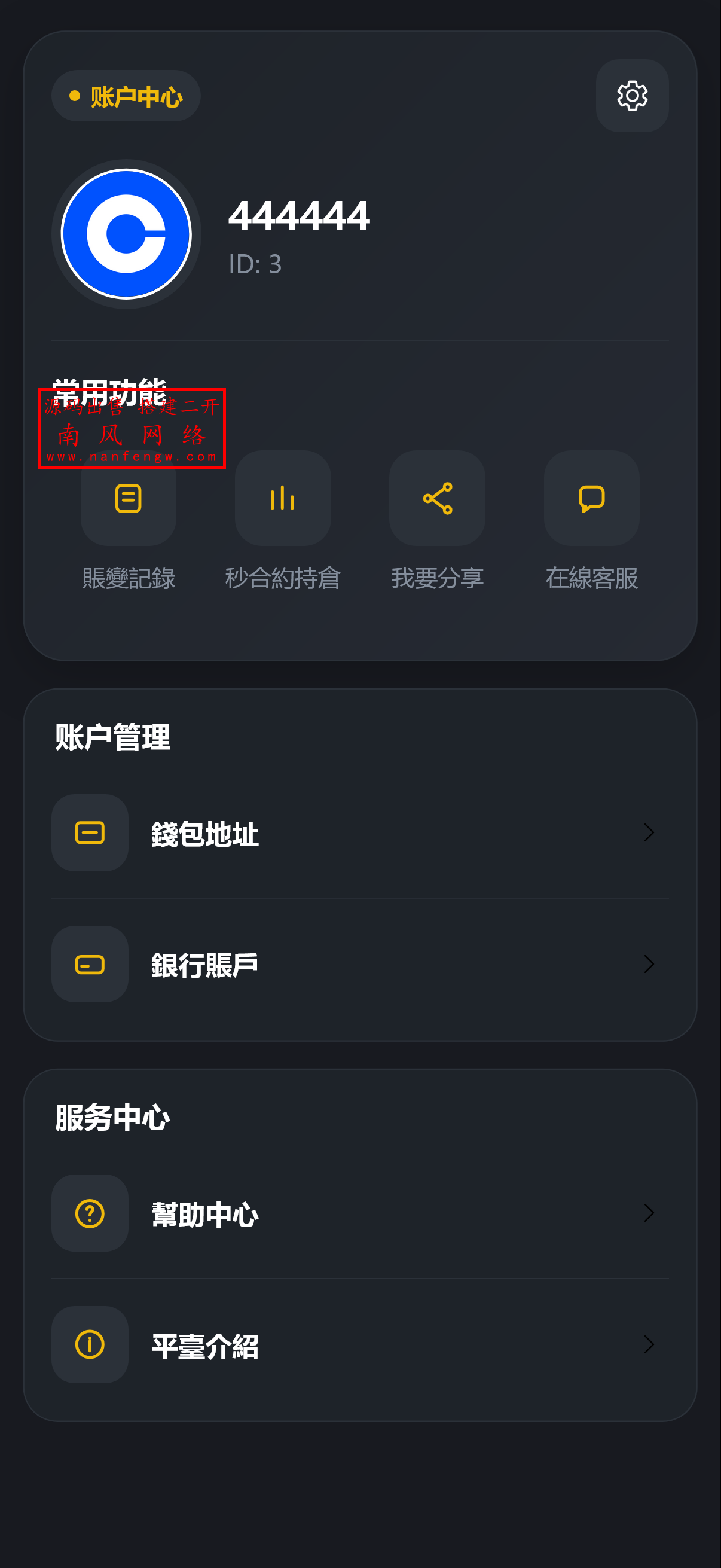Expand the 銀行賬戶 row via its chevron

pyautogui.click(x=649, y=963)
